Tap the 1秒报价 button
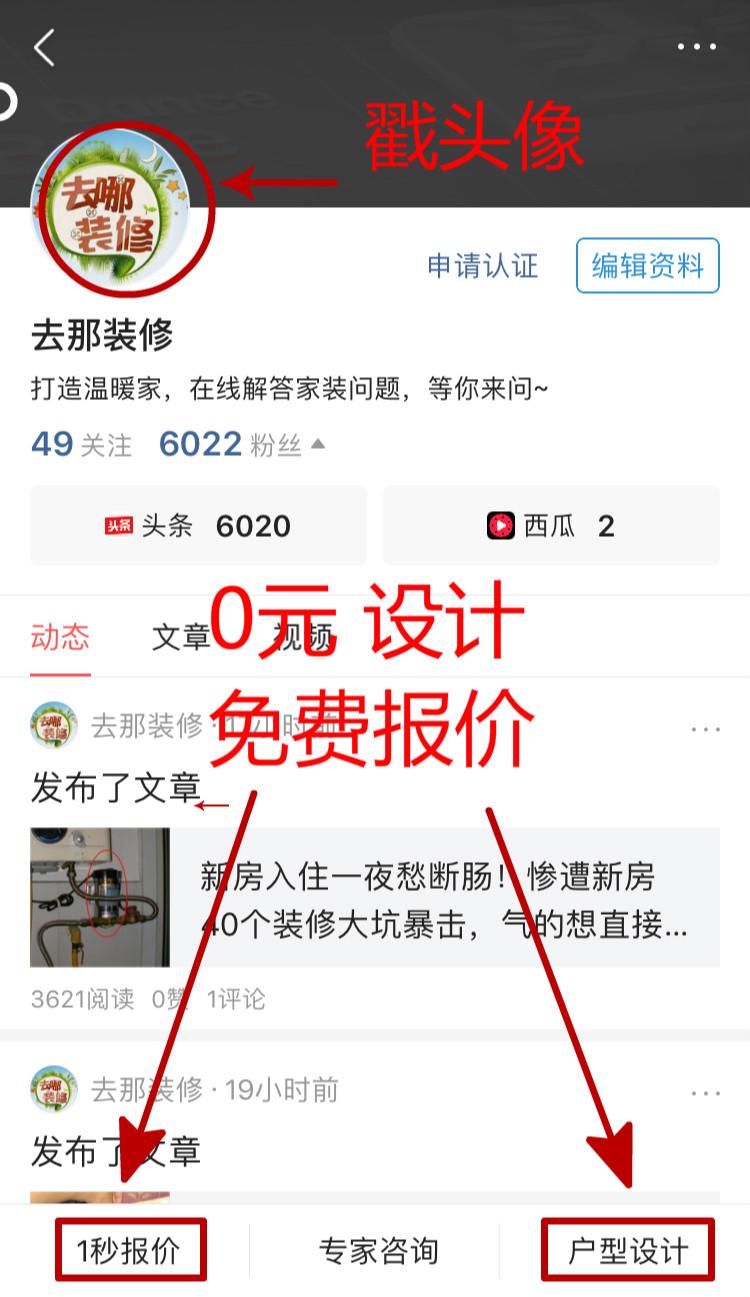 pos(130,1248)
